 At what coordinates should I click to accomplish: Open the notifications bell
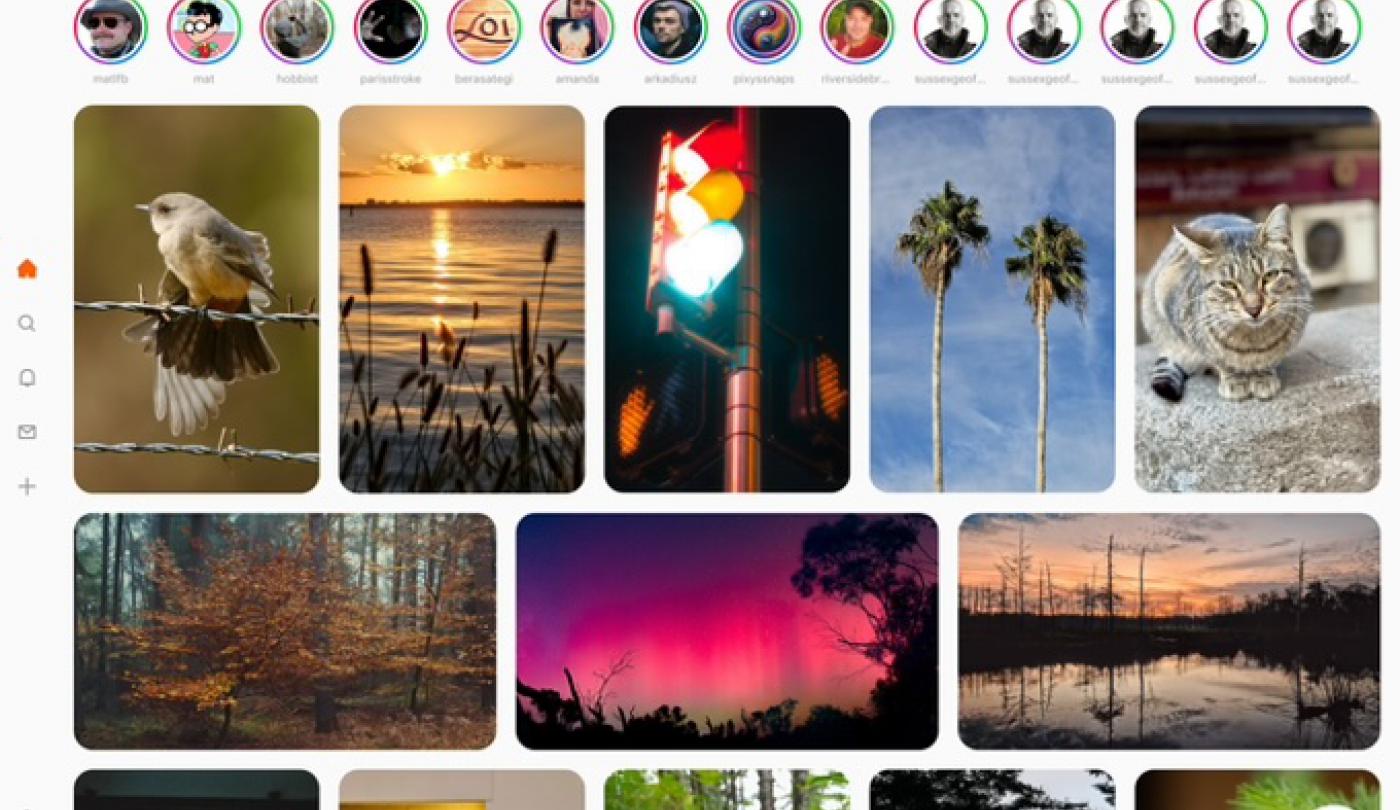pyautogui.click(x=27, y=378)
